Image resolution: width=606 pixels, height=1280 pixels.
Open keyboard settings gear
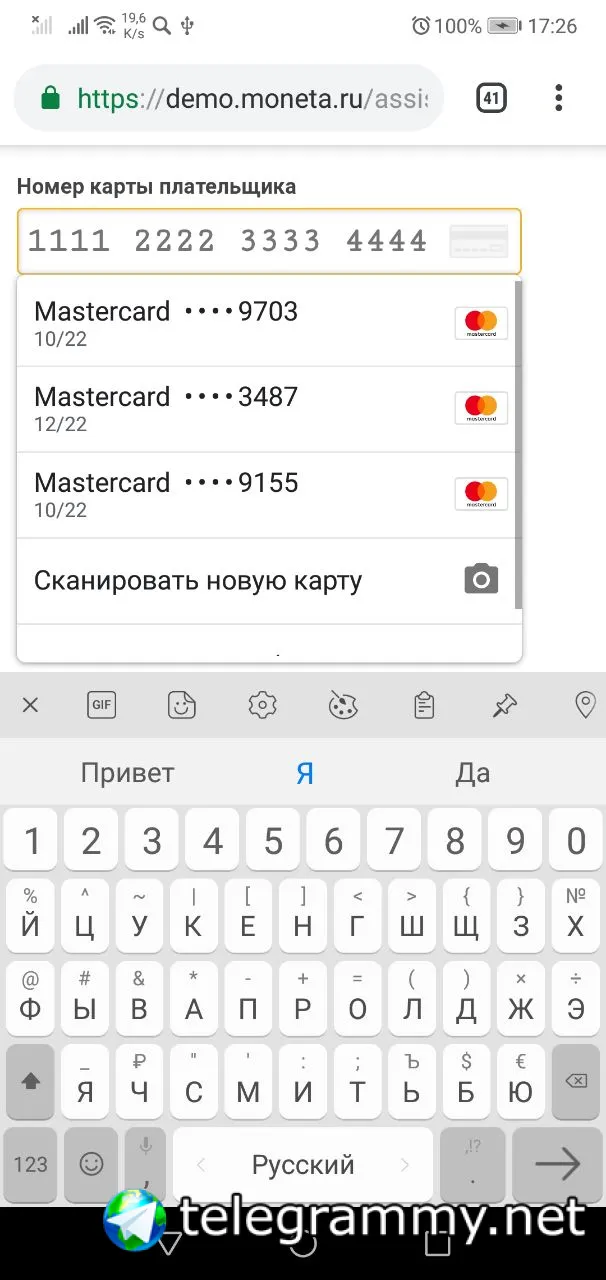pyautogui.click(x=262, y=705)
